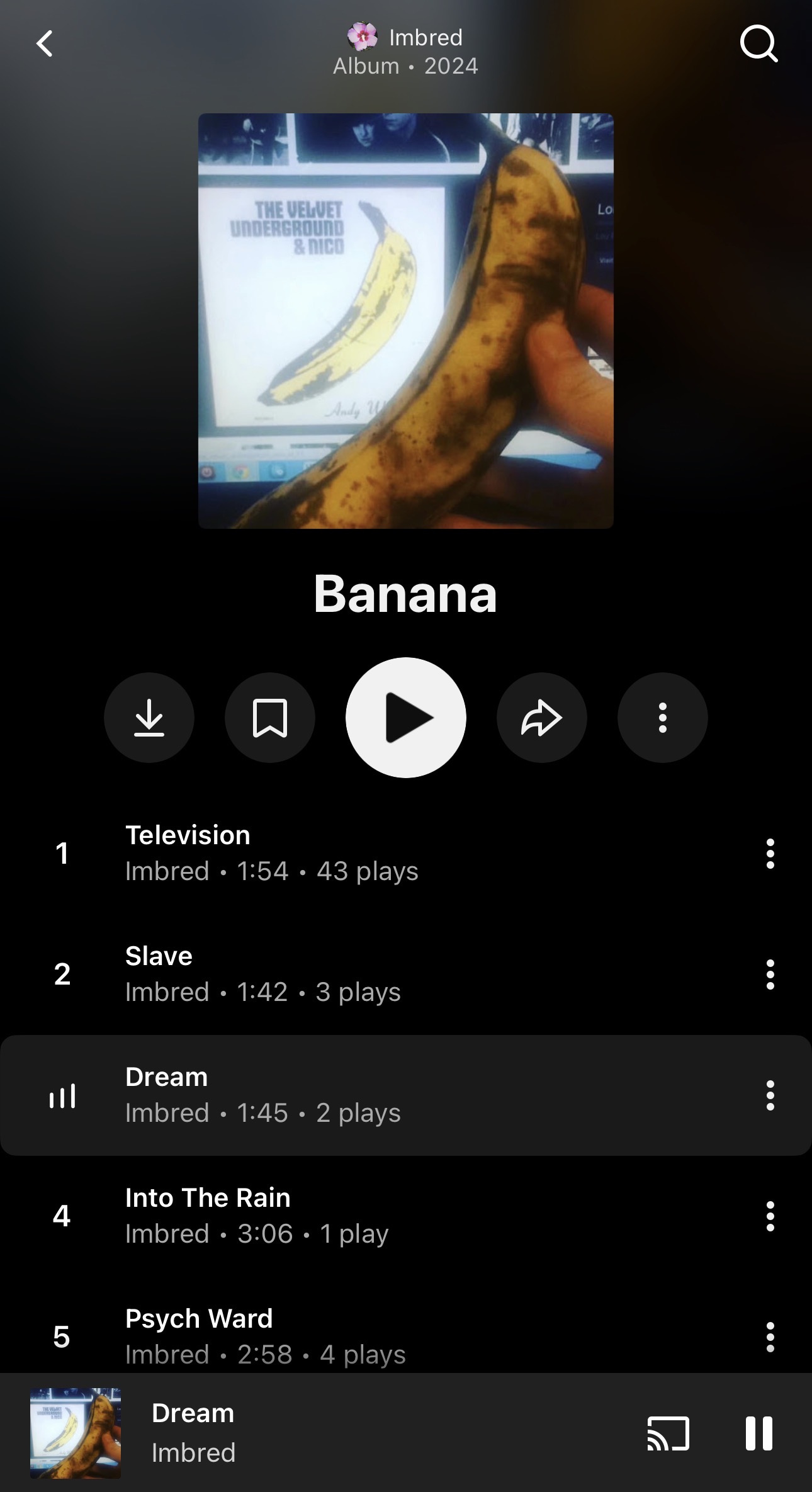Image resolution: width=812 pixels, height=1492 pixels.
Task: Open options for the Television track
Action: pyautogui.click(x=770, y=854)
